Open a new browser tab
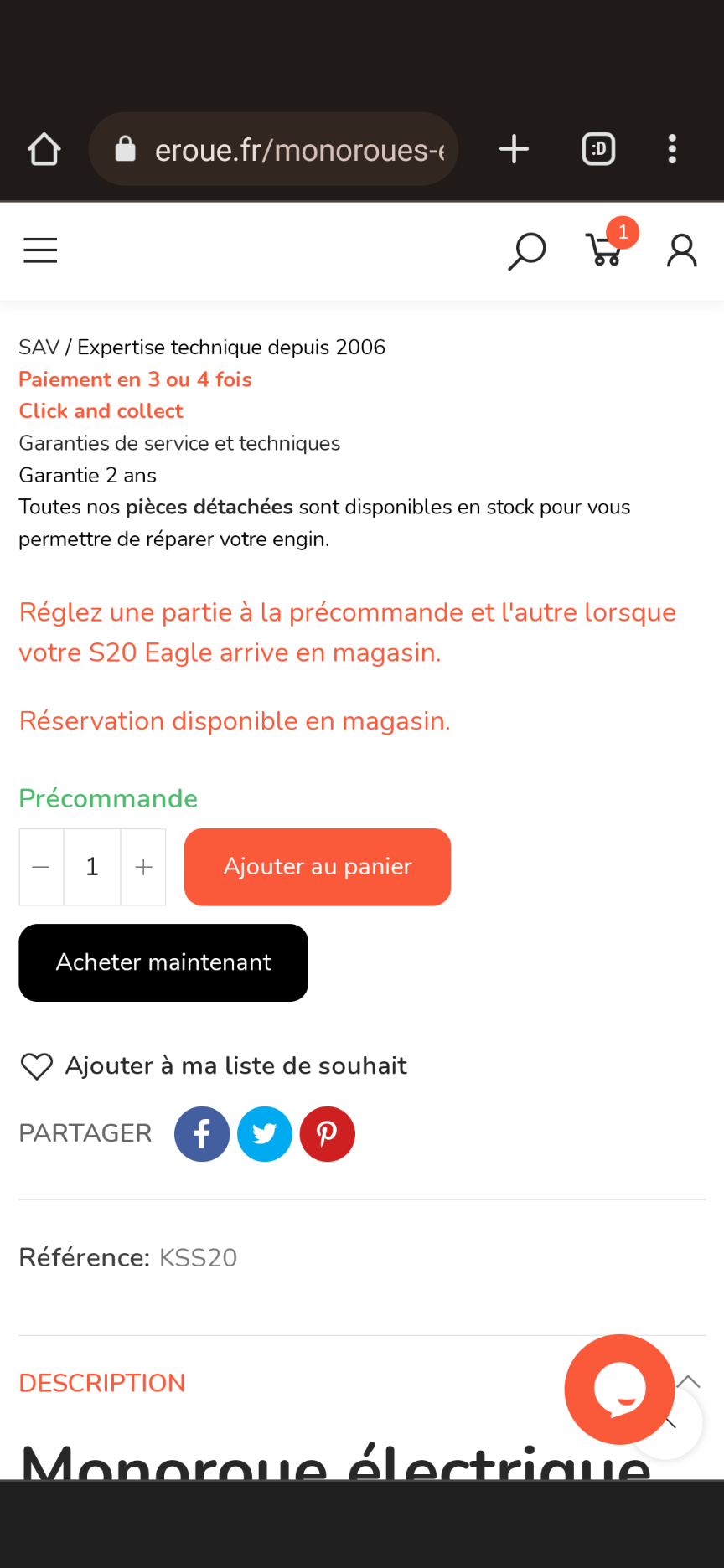Image resolution: width=724 pixels, height=1568 pixels. click(514, 150)
